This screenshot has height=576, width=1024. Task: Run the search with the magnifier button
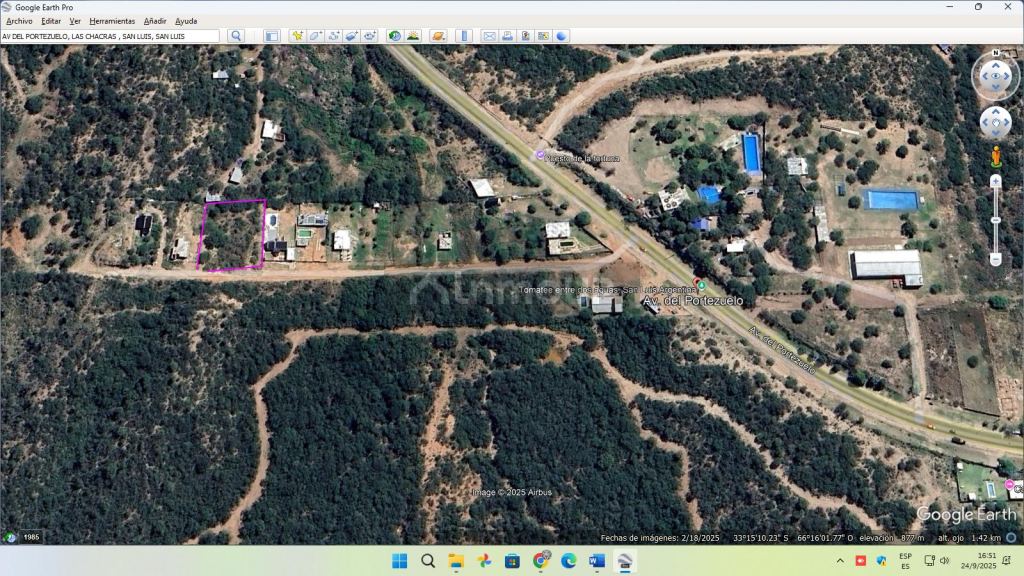(236, 36)
